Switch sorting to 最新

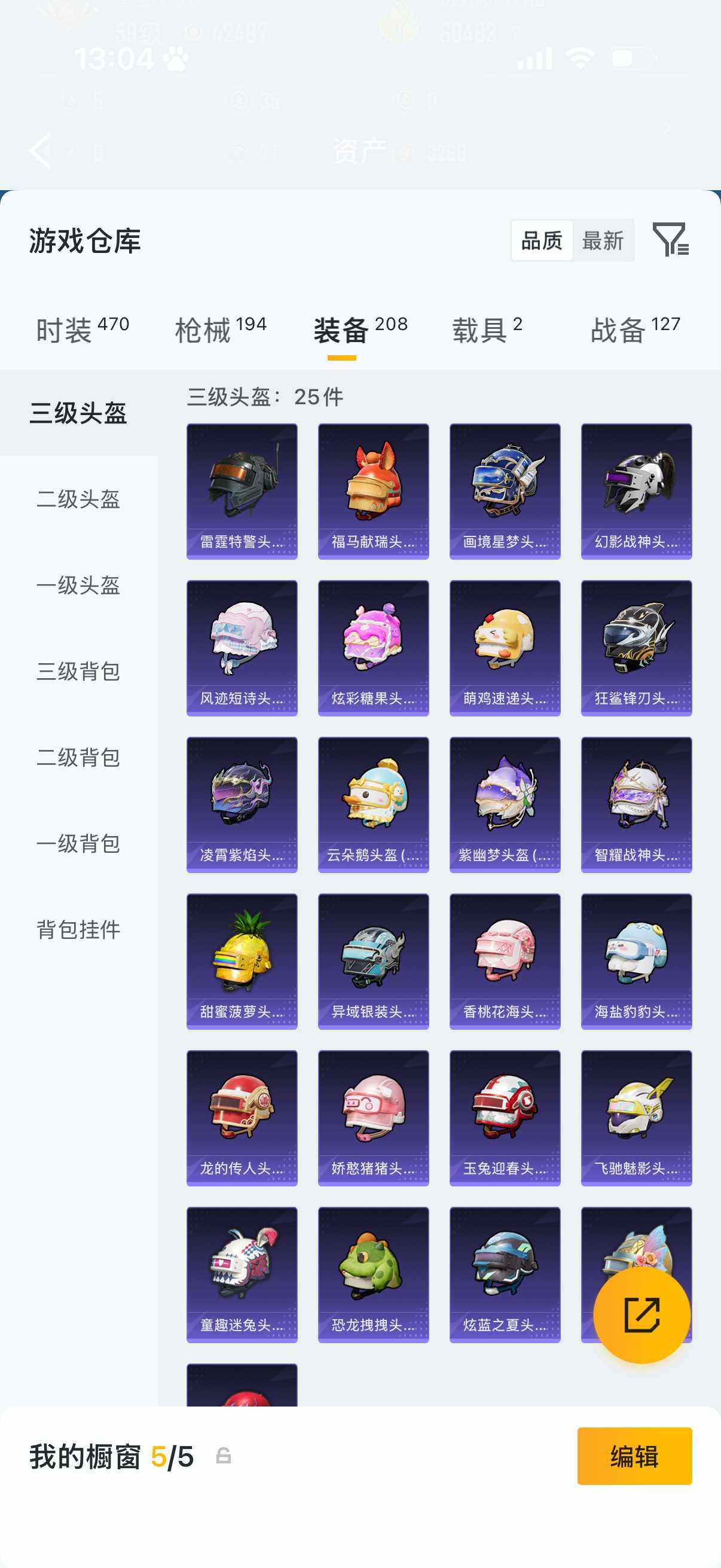(603, 241)
